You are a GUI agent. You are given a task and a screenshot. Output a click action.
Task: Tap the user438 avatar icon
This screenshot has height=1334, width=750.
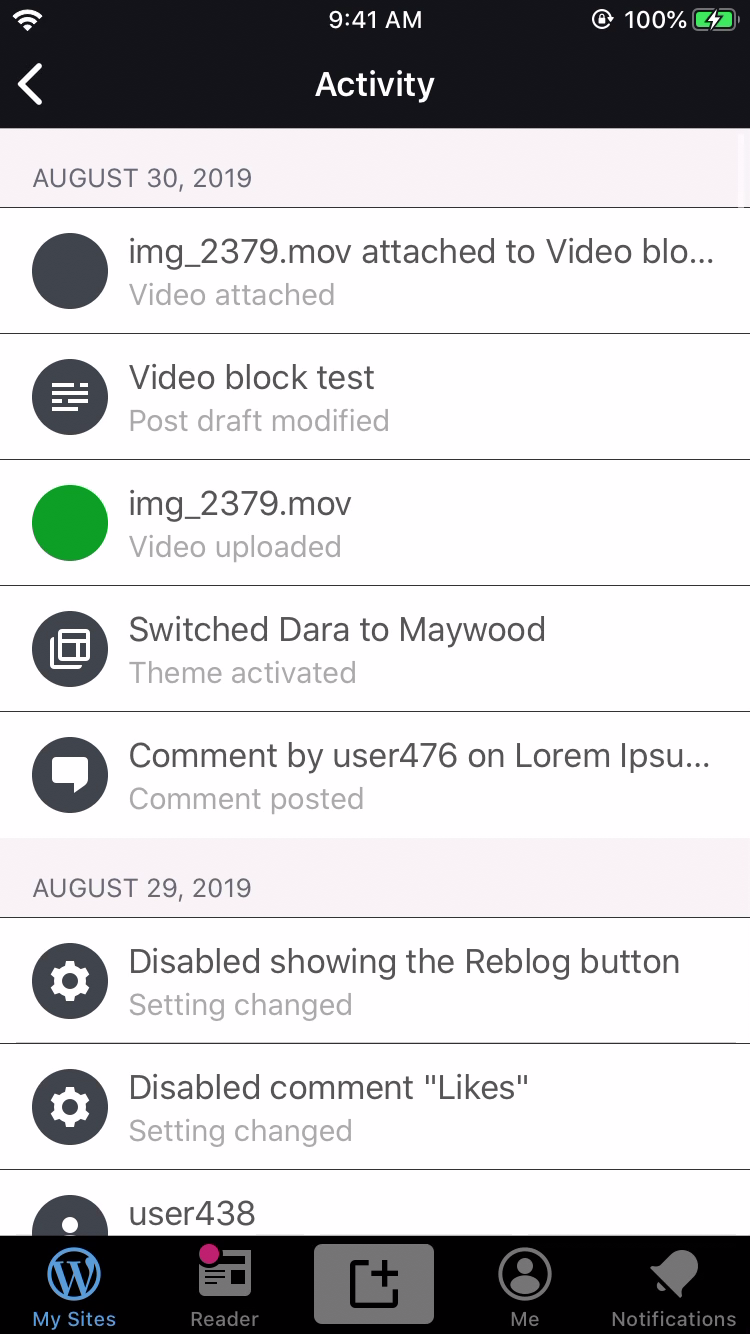pyautogui.click(x=69, y=1220)
